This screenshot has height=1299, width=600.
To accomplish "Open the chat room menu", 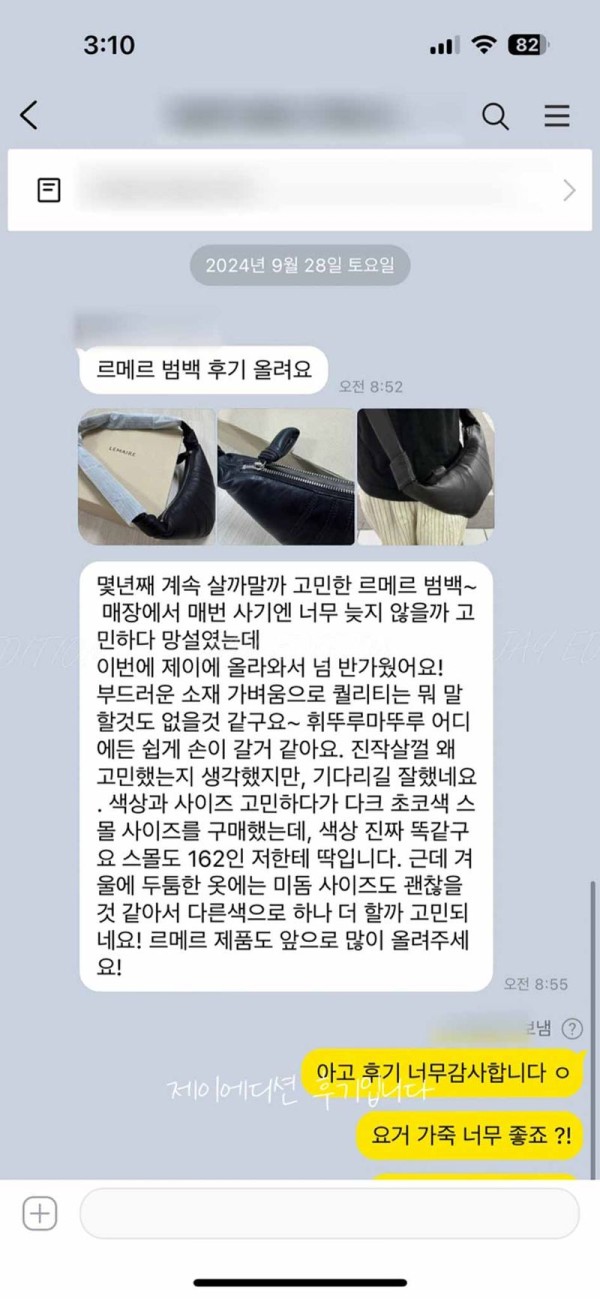I will pos(557,116).
